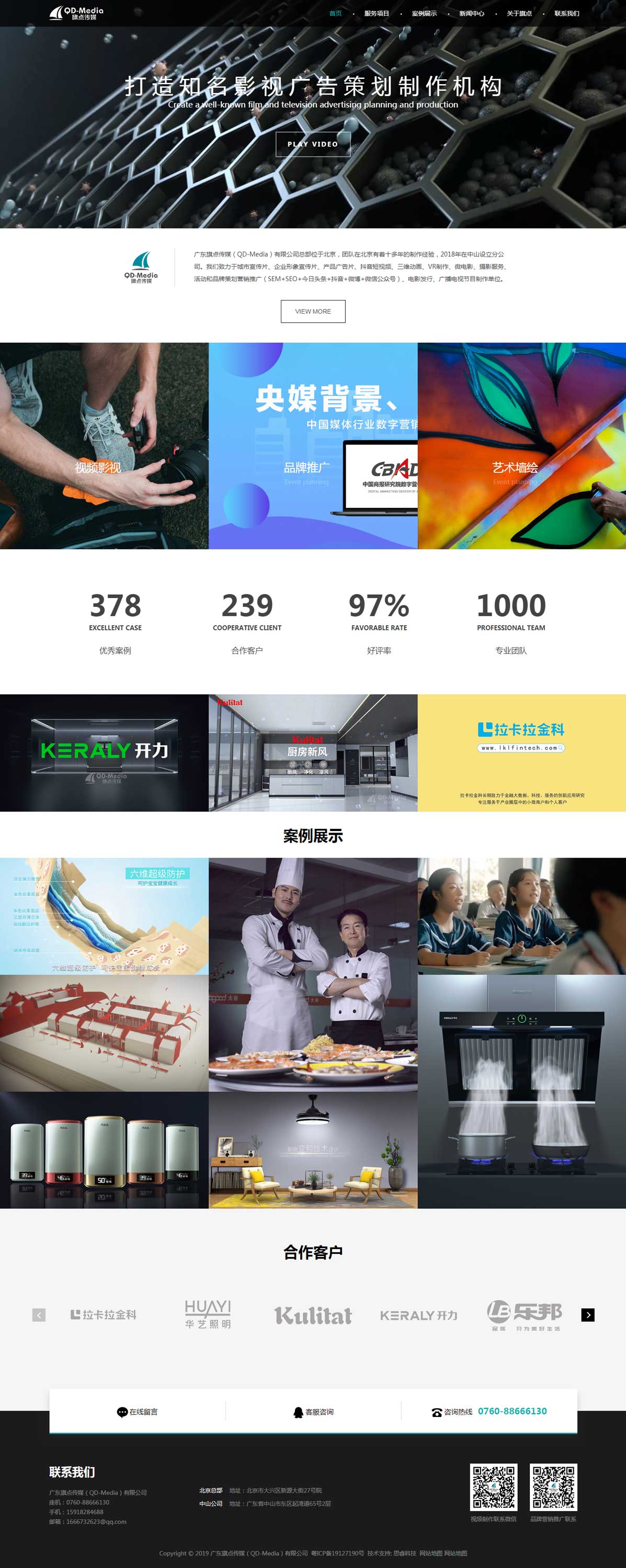Open the 视频影视 service tile

pos(104,446)
